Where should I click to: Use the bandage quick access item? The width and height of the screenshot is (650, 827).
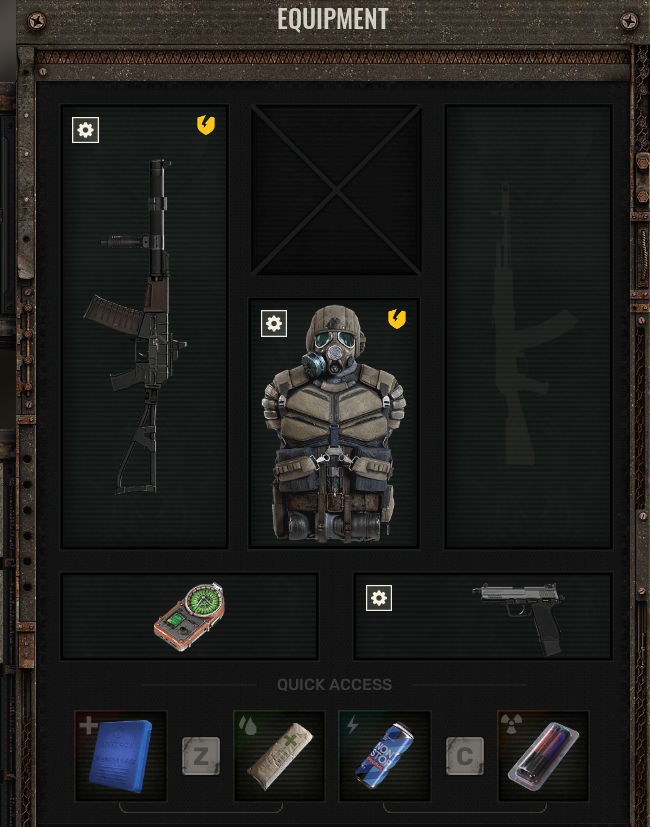click(279, 756)
